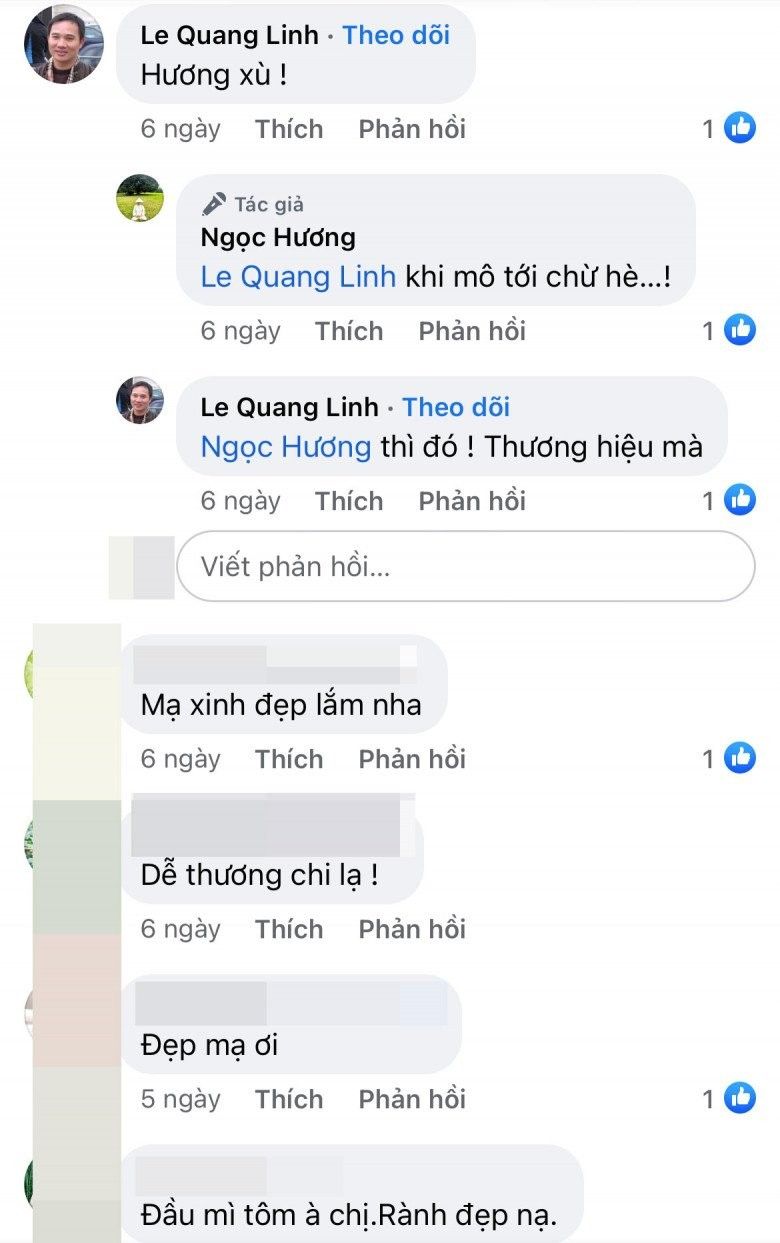Screen dimensions: 780x1243
Task: Reply to the 'Hương xù !' comment
Action: tap(412, 129)
